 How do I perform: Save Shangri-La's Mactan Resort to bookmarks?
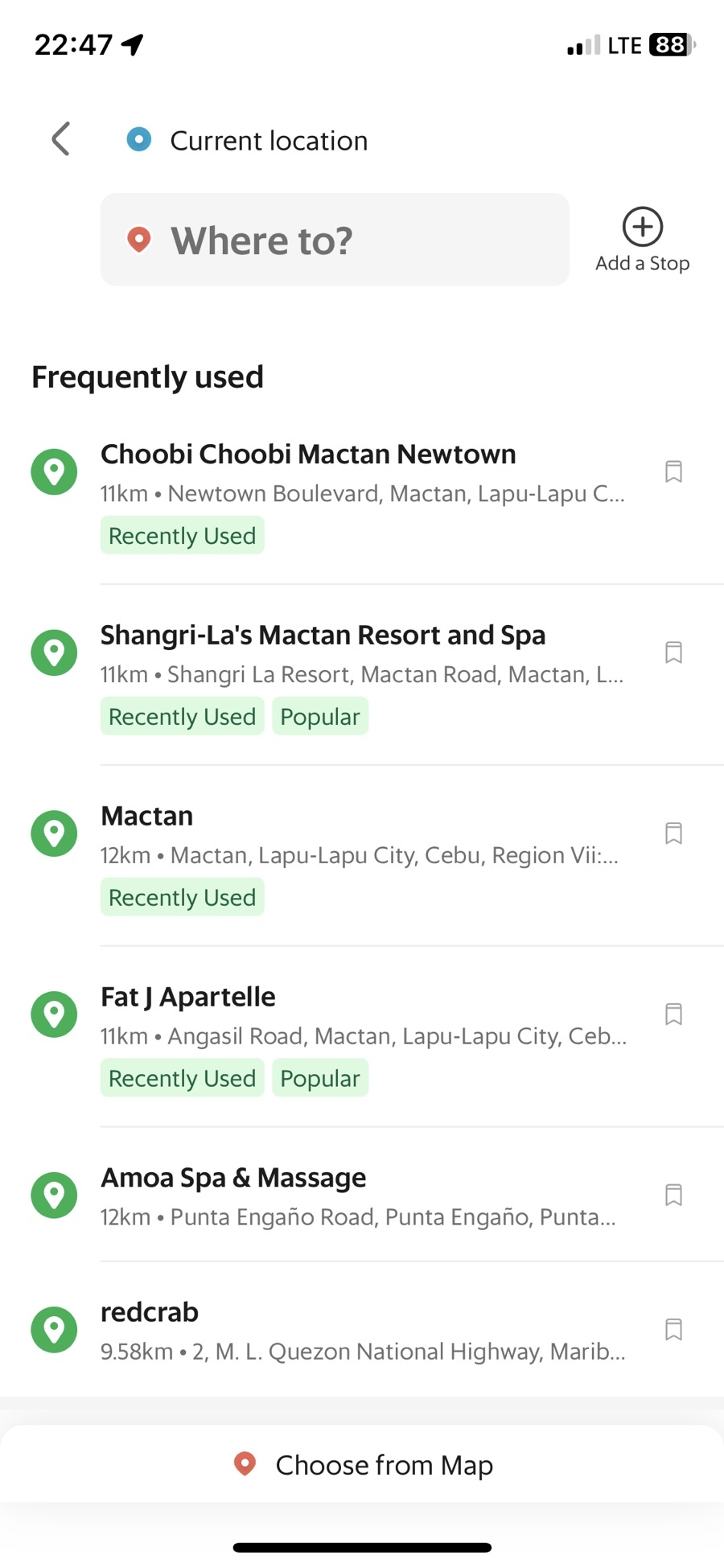pyautogui.click(x=673, y=652)
